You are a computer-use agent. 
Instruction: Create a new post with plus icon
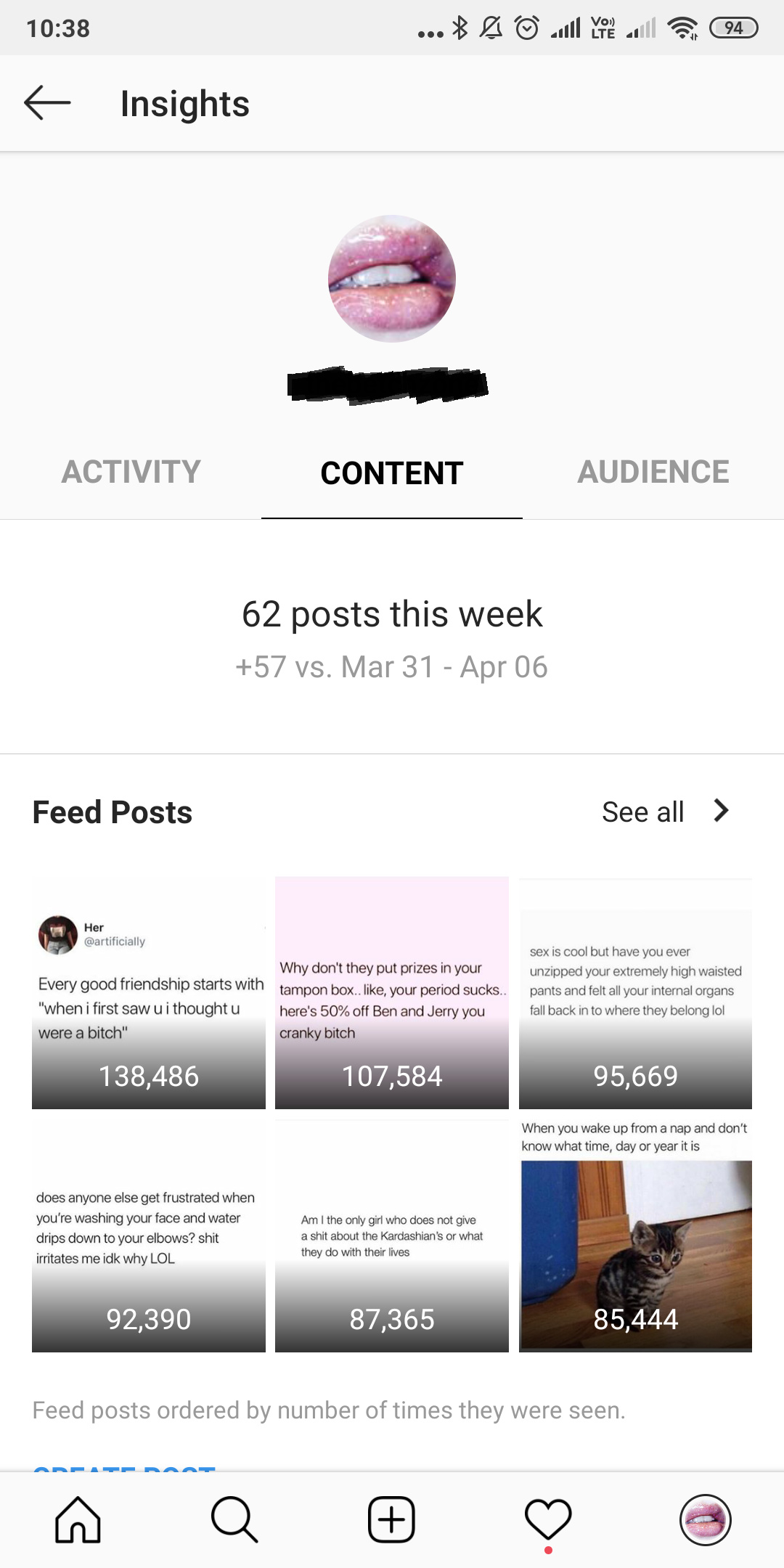[391, 1519]
